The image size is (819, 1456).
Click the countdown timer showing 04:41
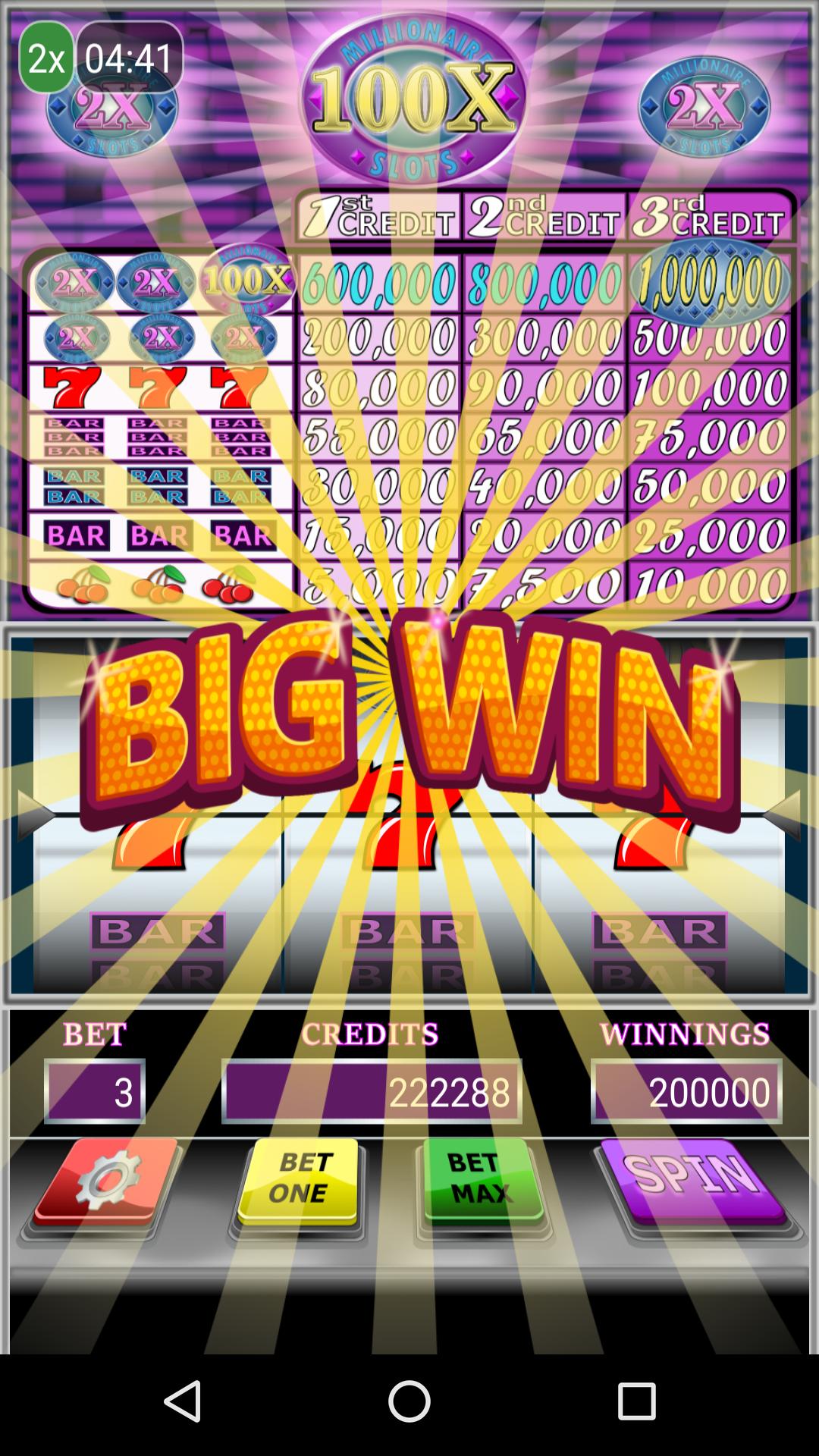tap(129, 55)
